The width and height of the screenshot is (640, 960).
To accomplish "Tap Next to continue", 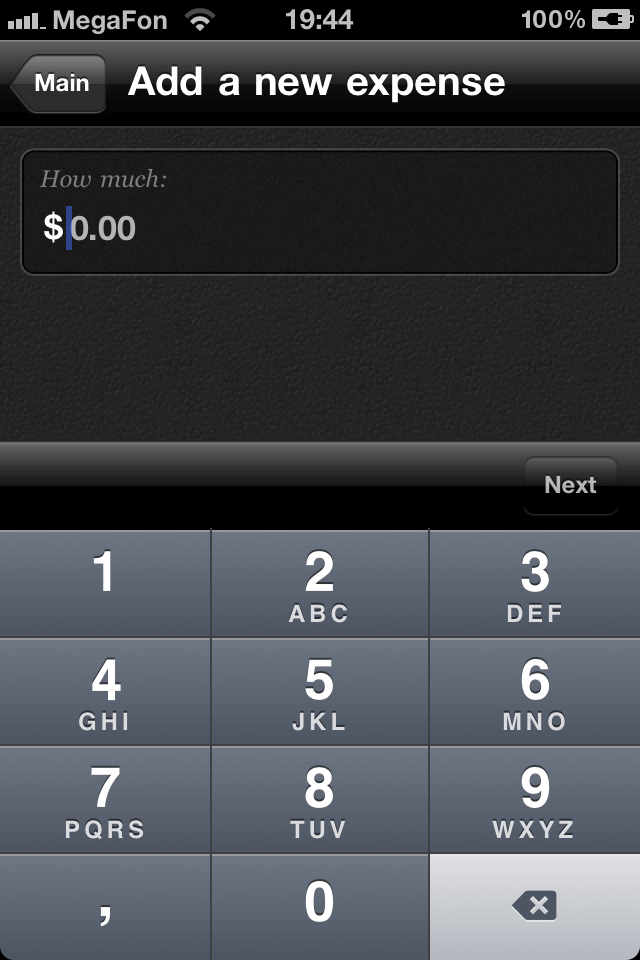I will [570, 485].
